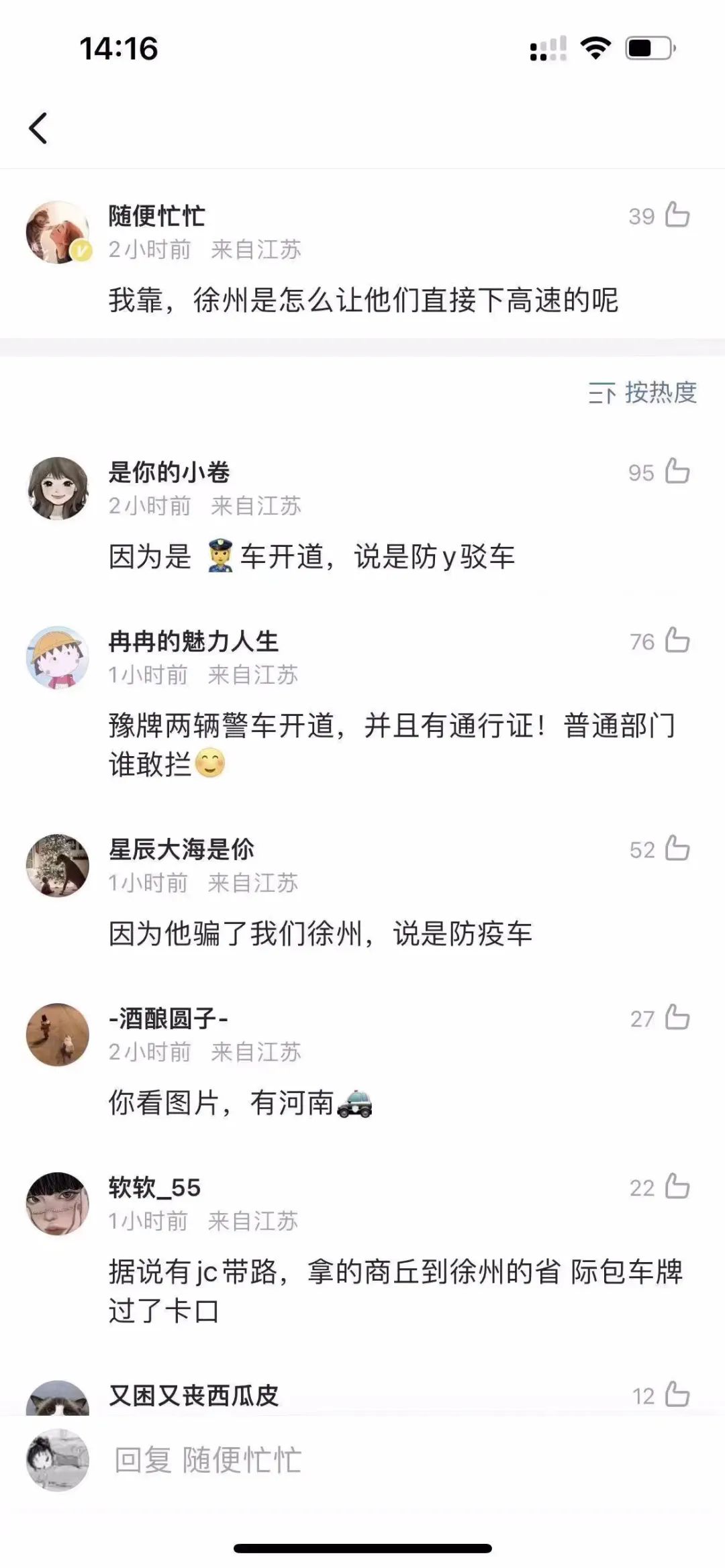Tap -酒酿圆子-'s profile picture
Viewport: 725px width, 1568px height.
pos(58,1035)
